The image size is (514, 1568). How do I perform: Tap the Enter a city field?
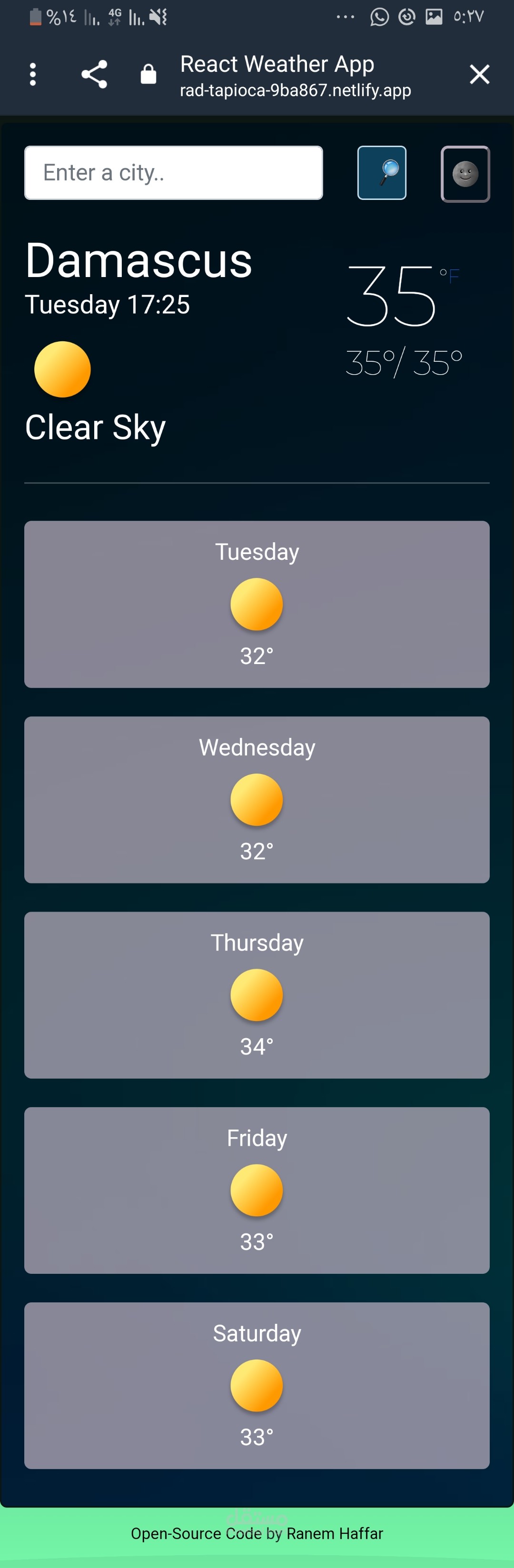173,173
